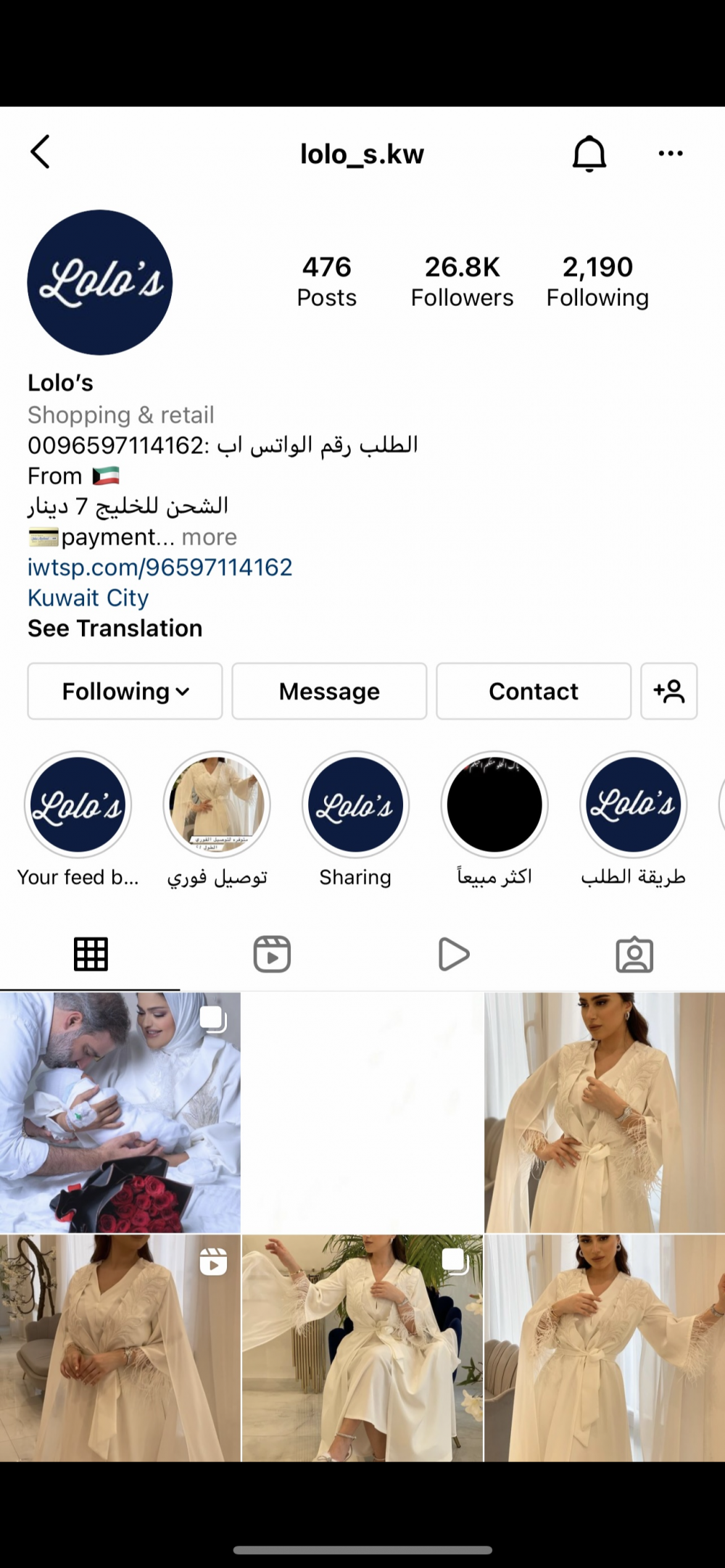The height and width of the screenshot is (1568, 725).
Task: Go back using the top-left arrow
Action: [41, 152]
